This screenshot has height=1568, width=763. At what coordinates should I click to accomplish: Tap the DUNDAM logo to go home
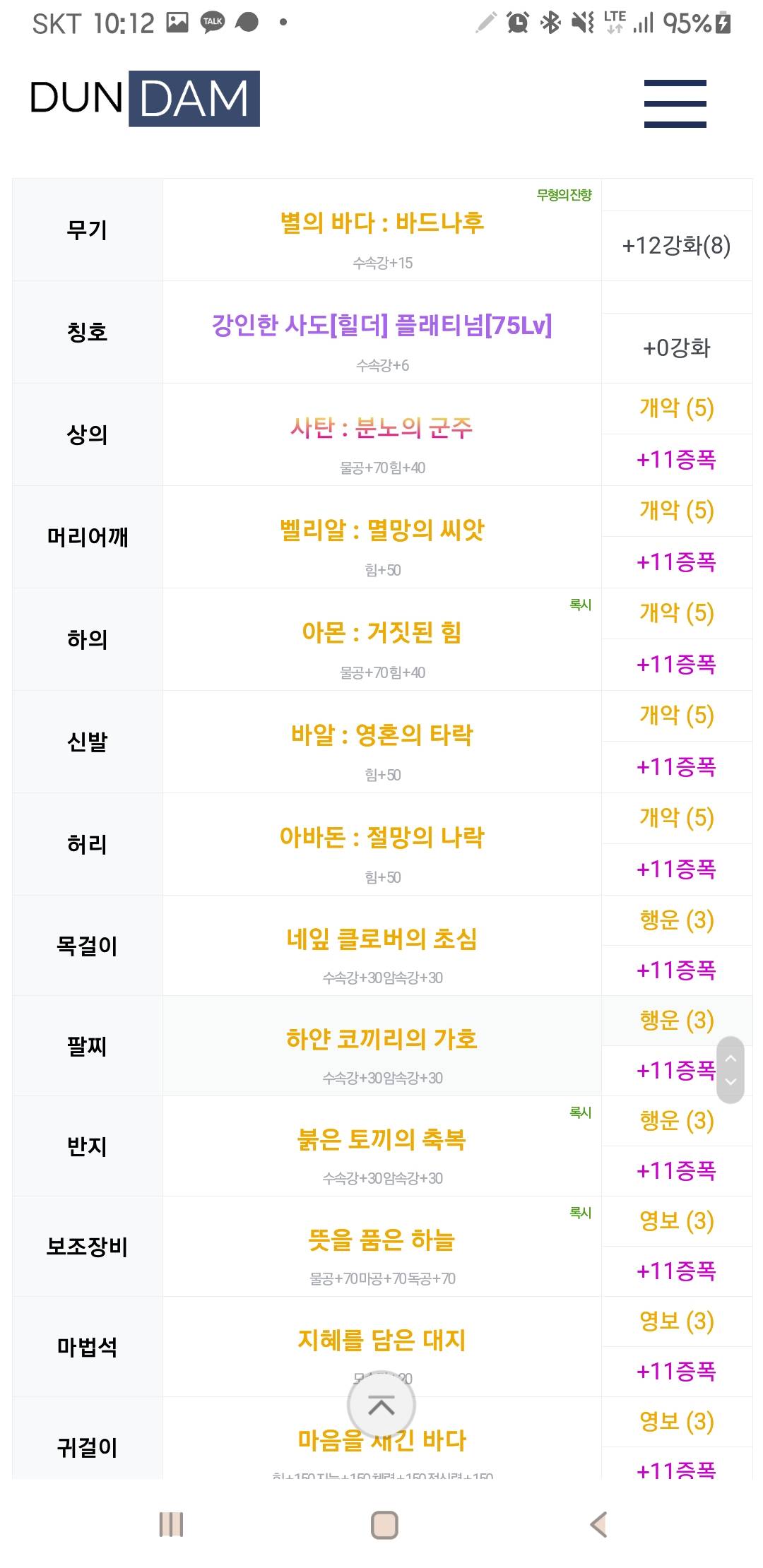pos(145,99)
